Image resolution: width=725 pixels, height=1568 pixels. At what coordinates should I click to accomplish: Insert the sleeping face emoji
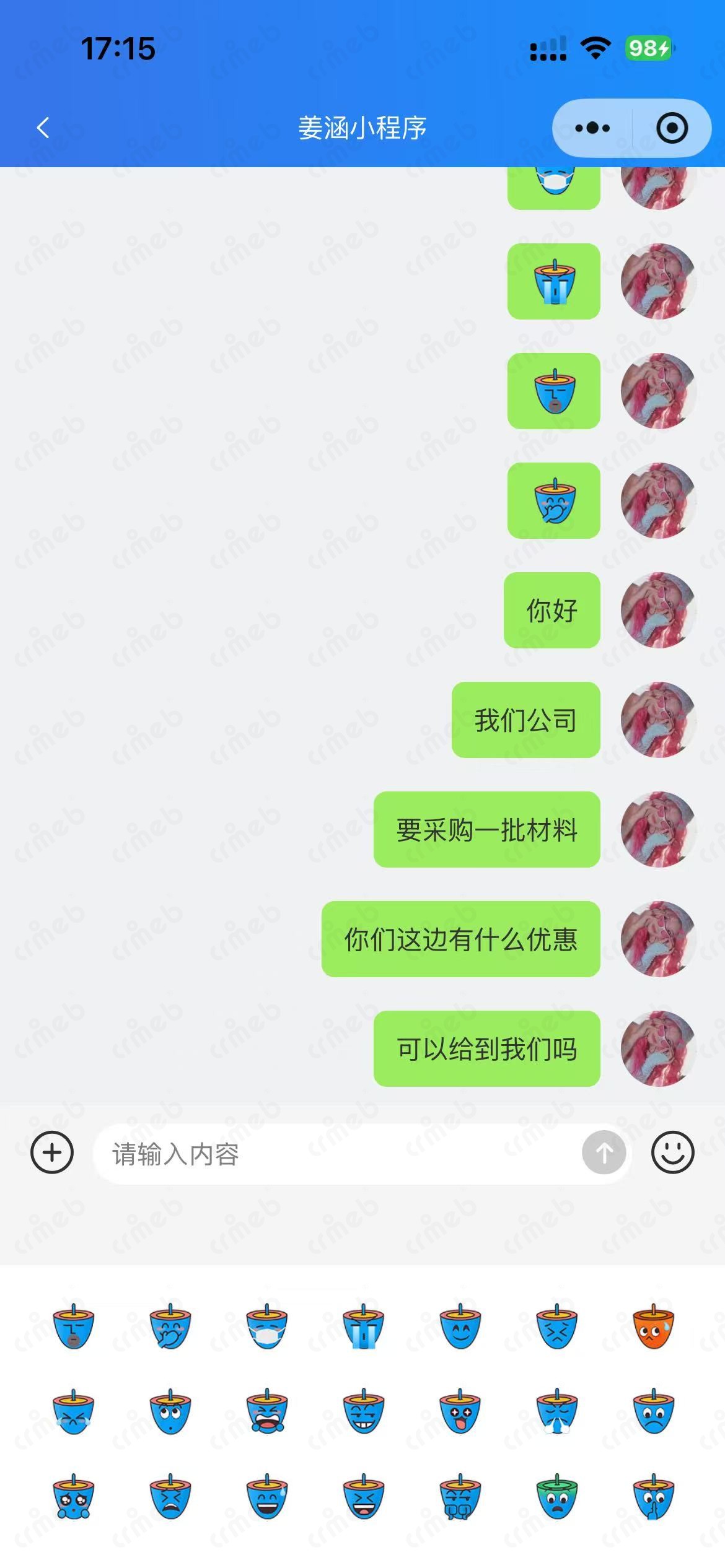tap(73, 1326)
